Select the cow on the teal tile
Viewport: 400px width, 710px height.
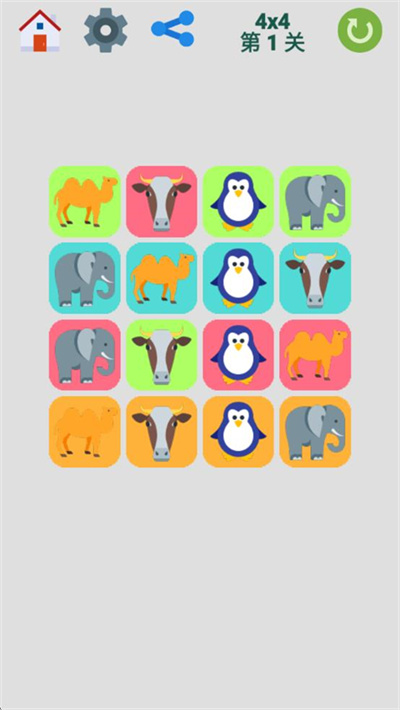tap(315, 278)
